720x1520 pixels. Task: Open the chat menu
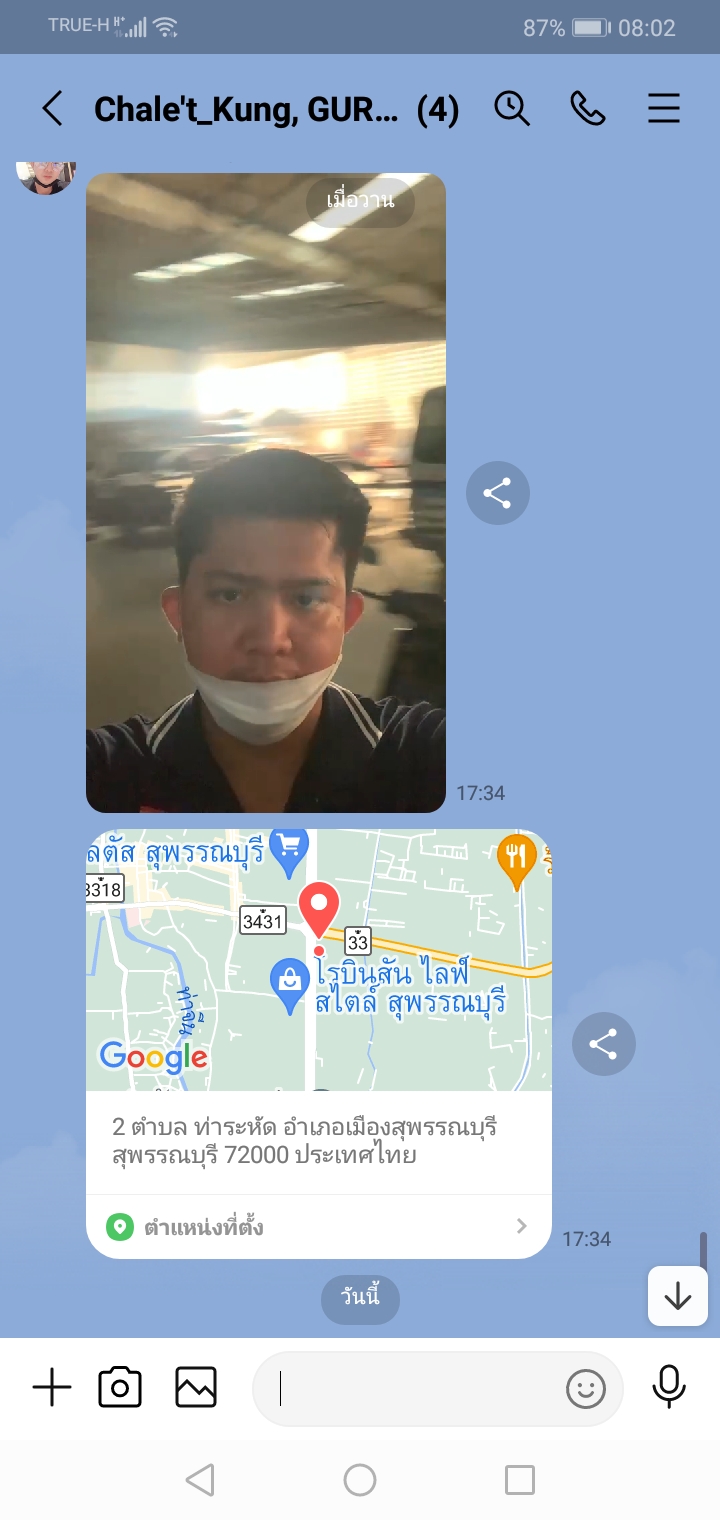click(664, 108)
